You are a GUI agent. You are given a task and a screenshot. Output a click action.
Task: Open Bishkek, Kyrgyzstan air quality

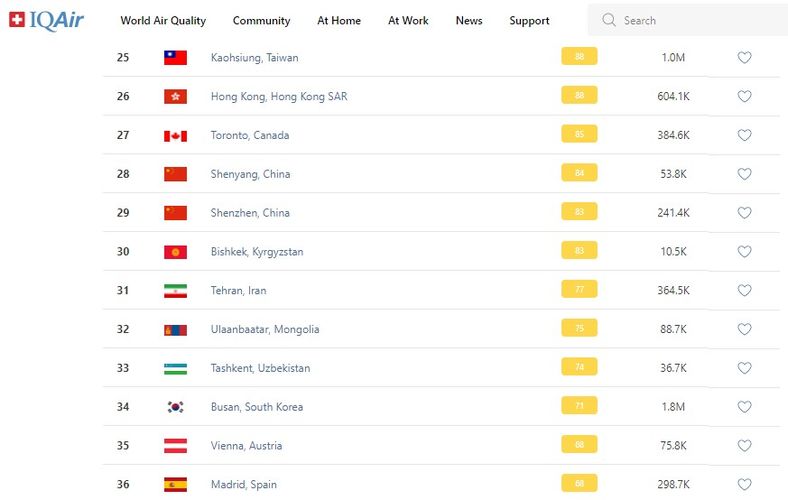(x=257, y=252)
